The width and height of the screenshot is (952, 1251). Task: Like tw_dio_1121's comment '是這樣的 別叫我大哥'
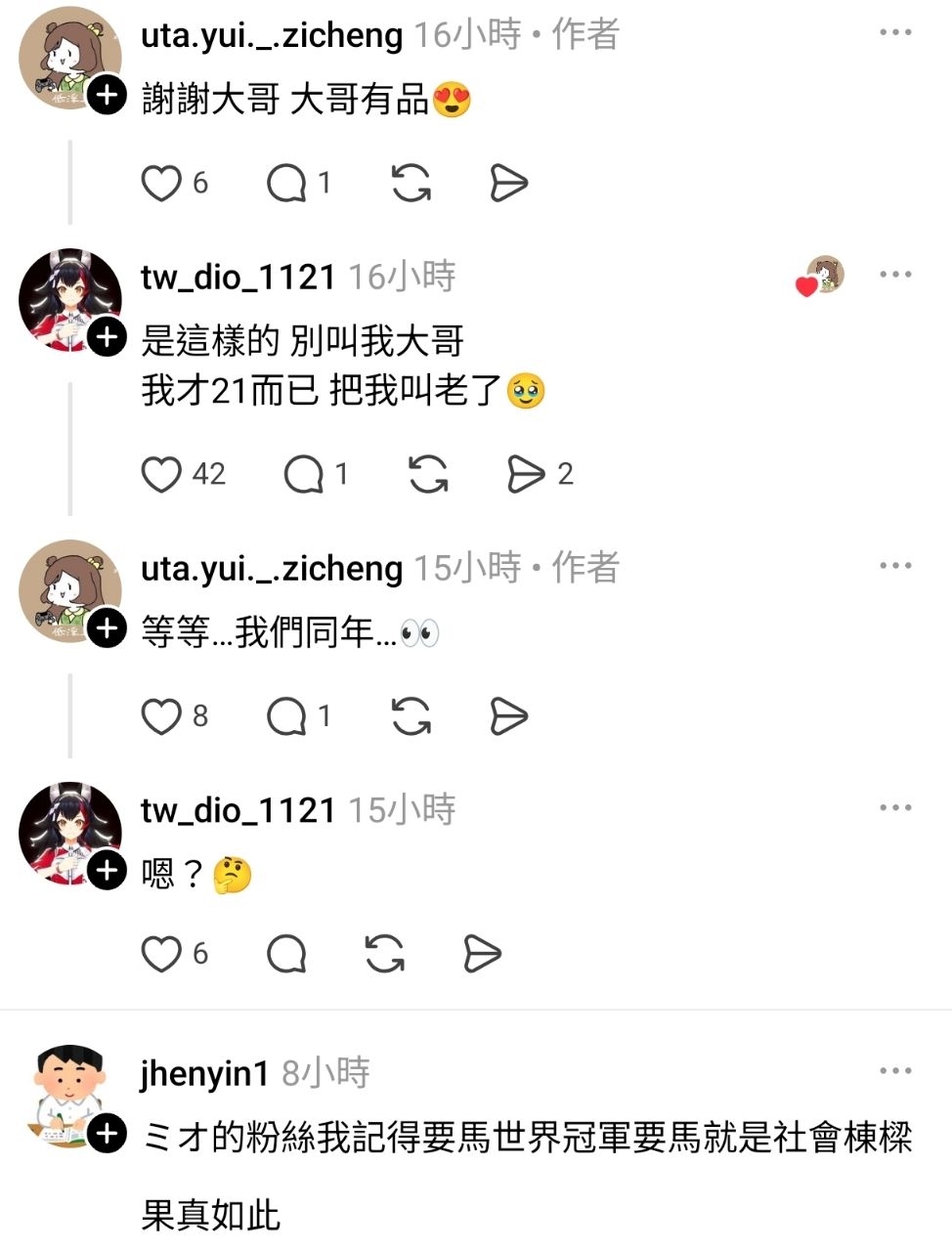(162, 474)
